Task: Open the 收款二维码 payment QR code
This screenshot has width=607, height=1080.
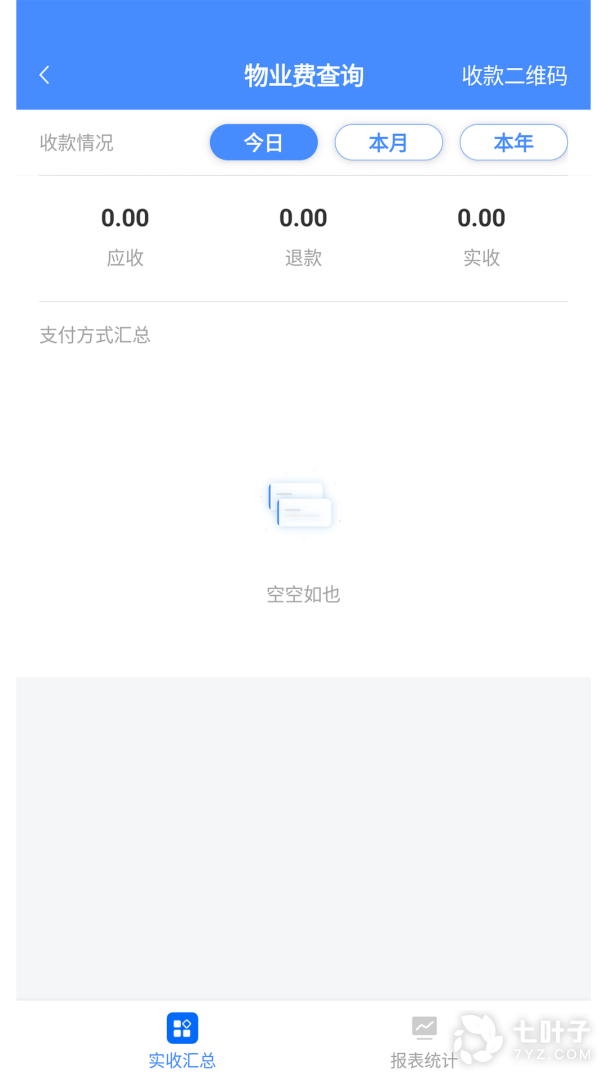Action: 514,76
